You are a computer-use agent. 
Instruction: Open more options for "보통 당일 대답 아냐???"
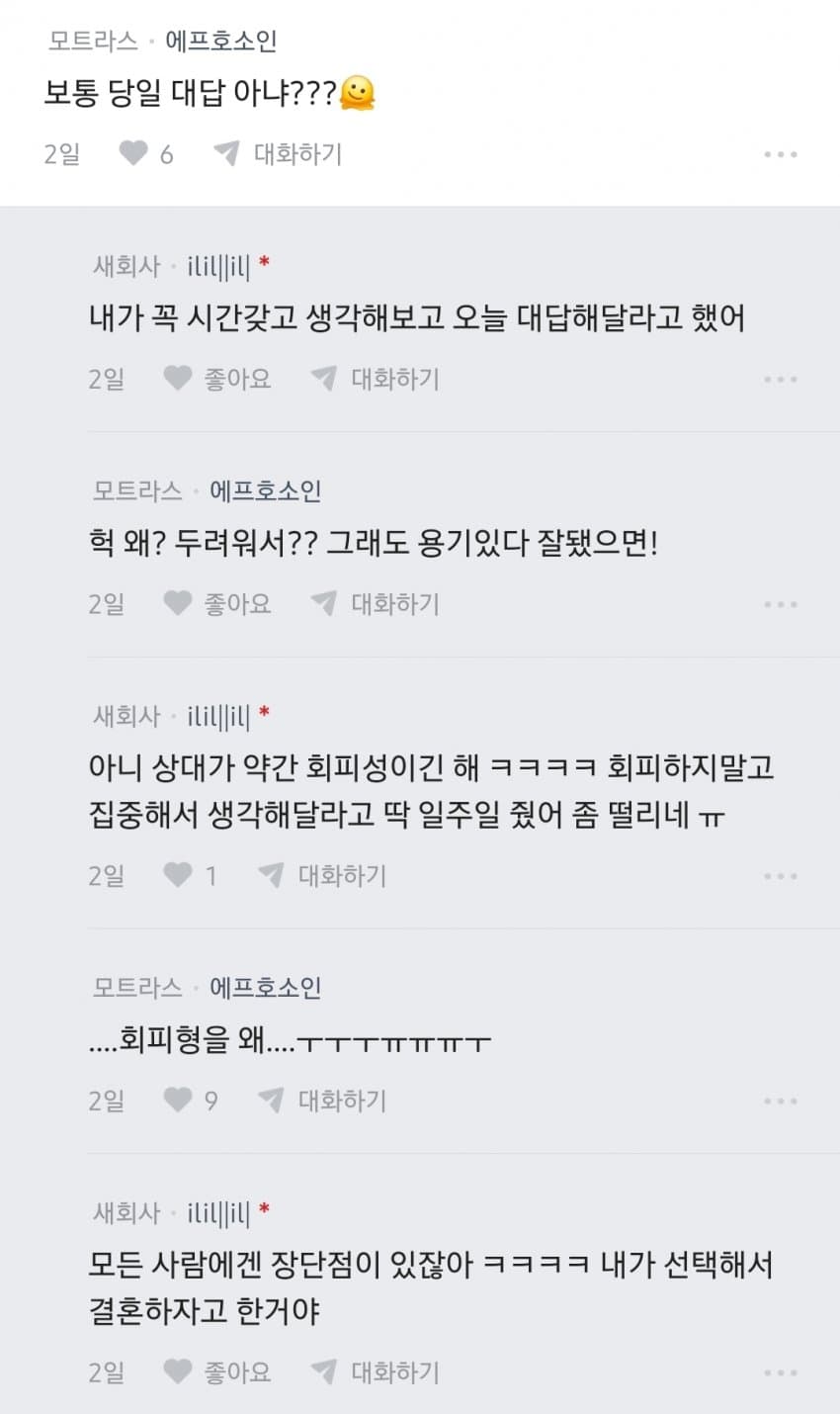pos(780,154)
